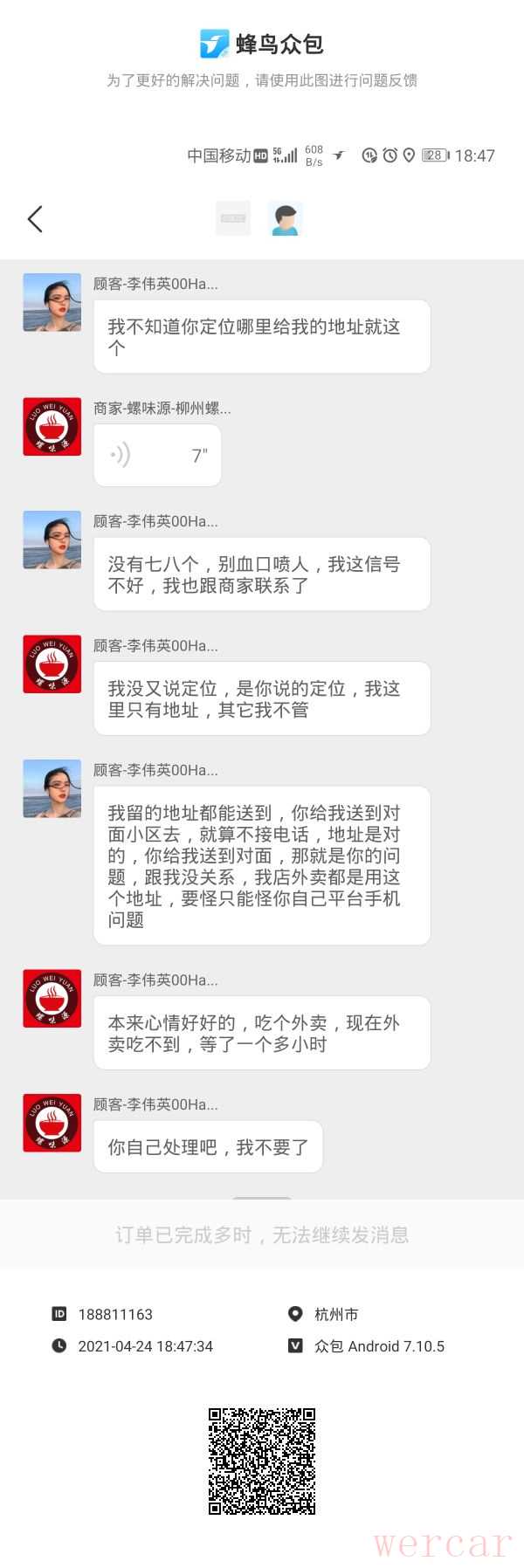Play the 7-second voice message from the merchant

157,455
